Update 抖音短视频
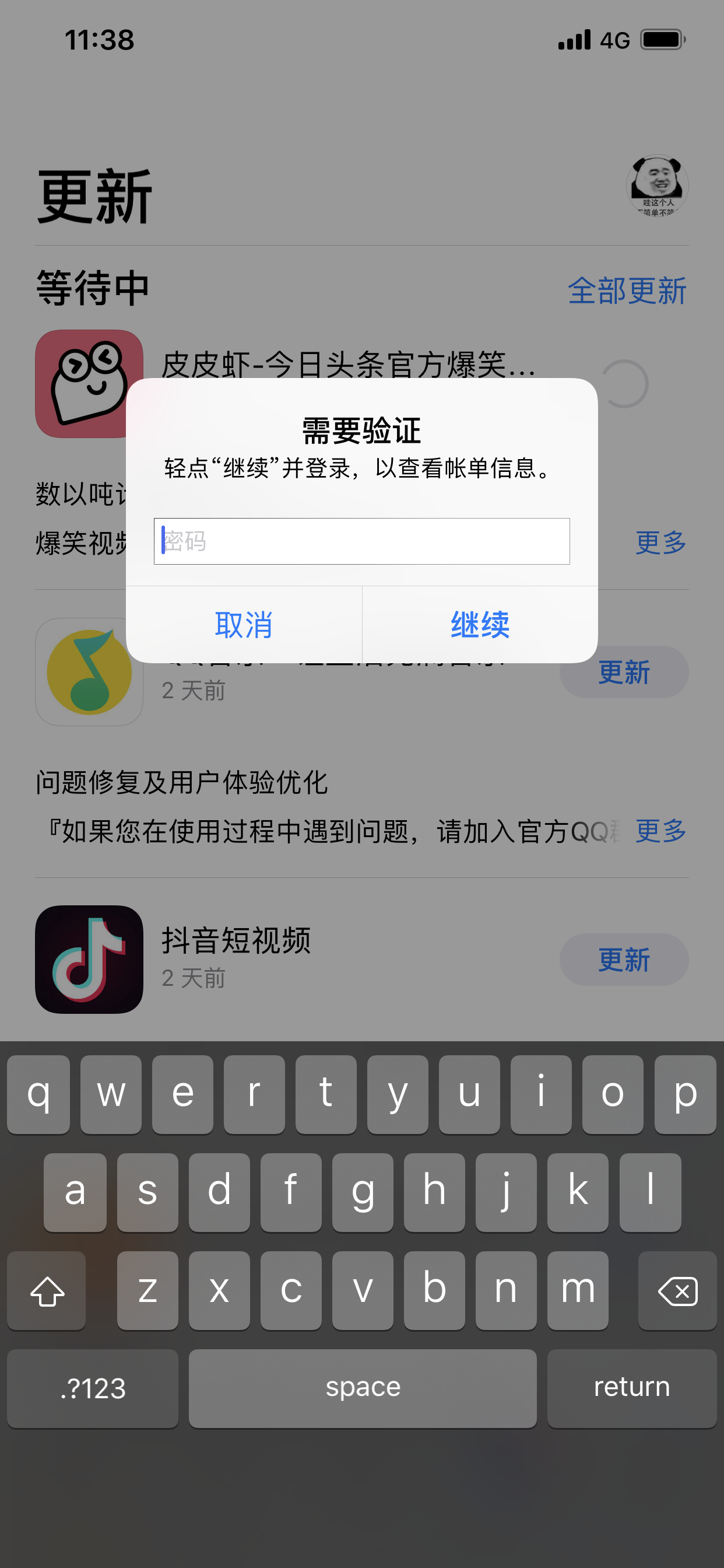 tap(624, 960)
